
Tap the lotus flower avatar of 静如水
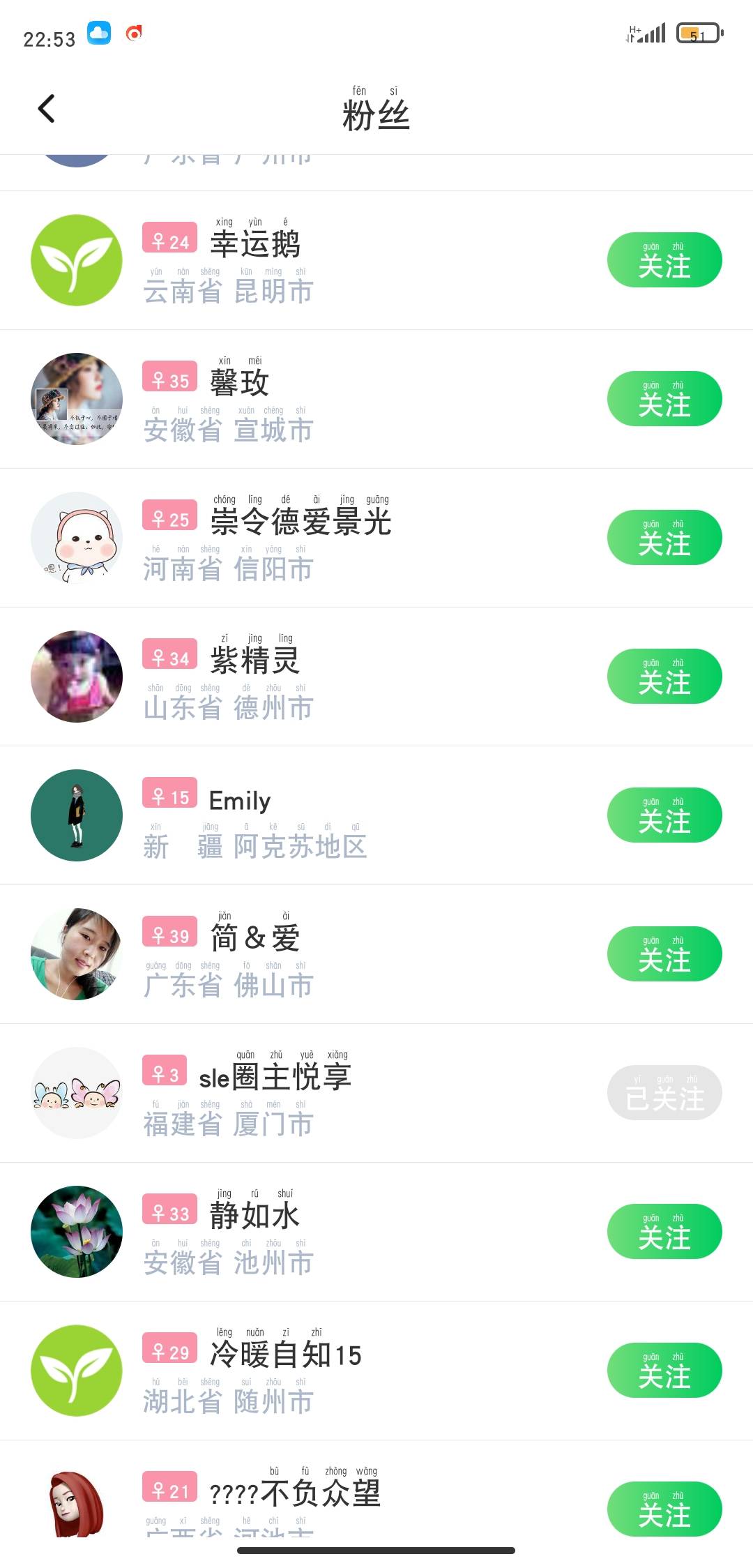[x=76, y=1230]
